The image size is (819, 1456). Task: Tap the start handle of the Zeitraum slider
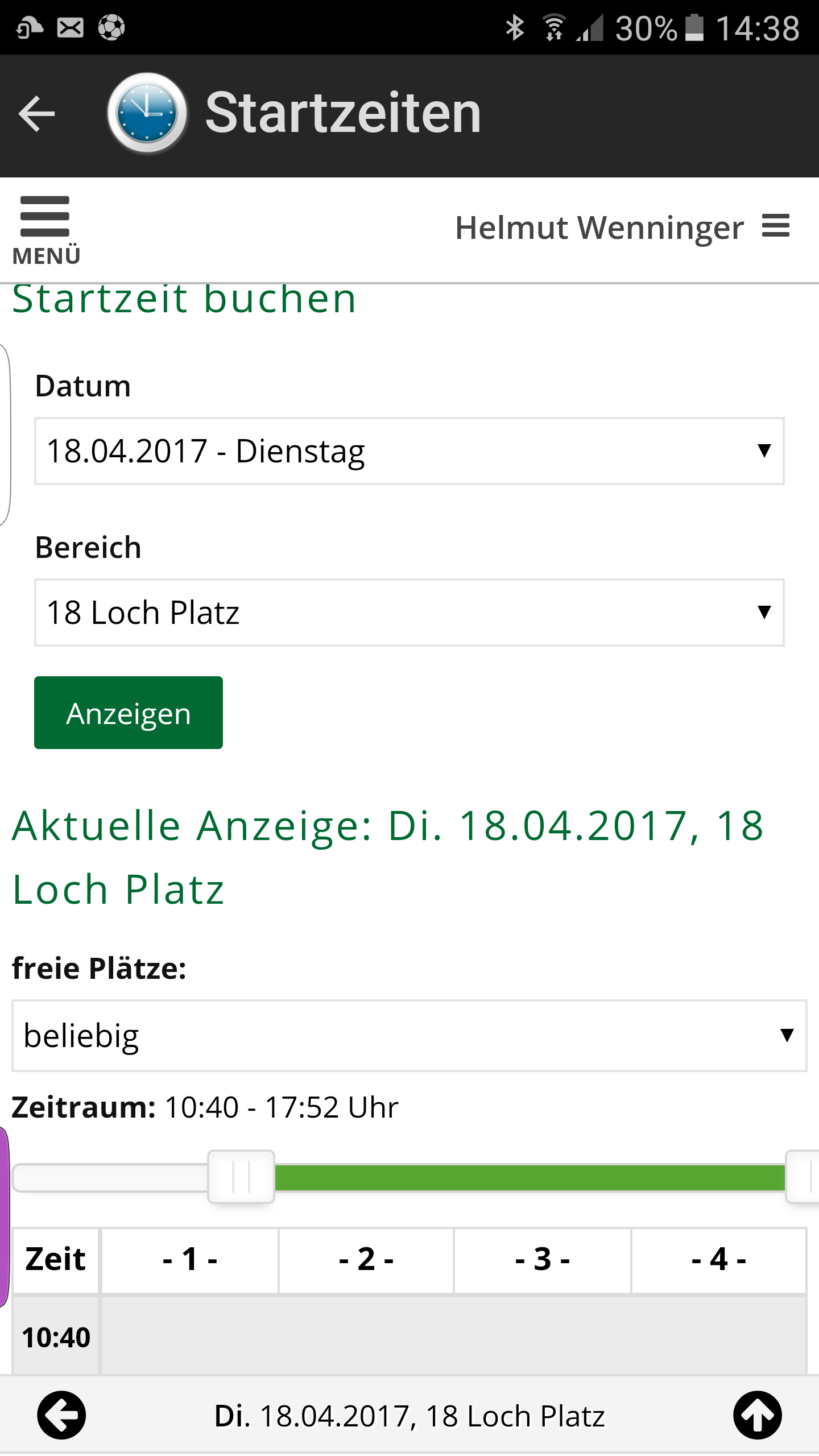pyautogui.click(x=241, y=1177)
